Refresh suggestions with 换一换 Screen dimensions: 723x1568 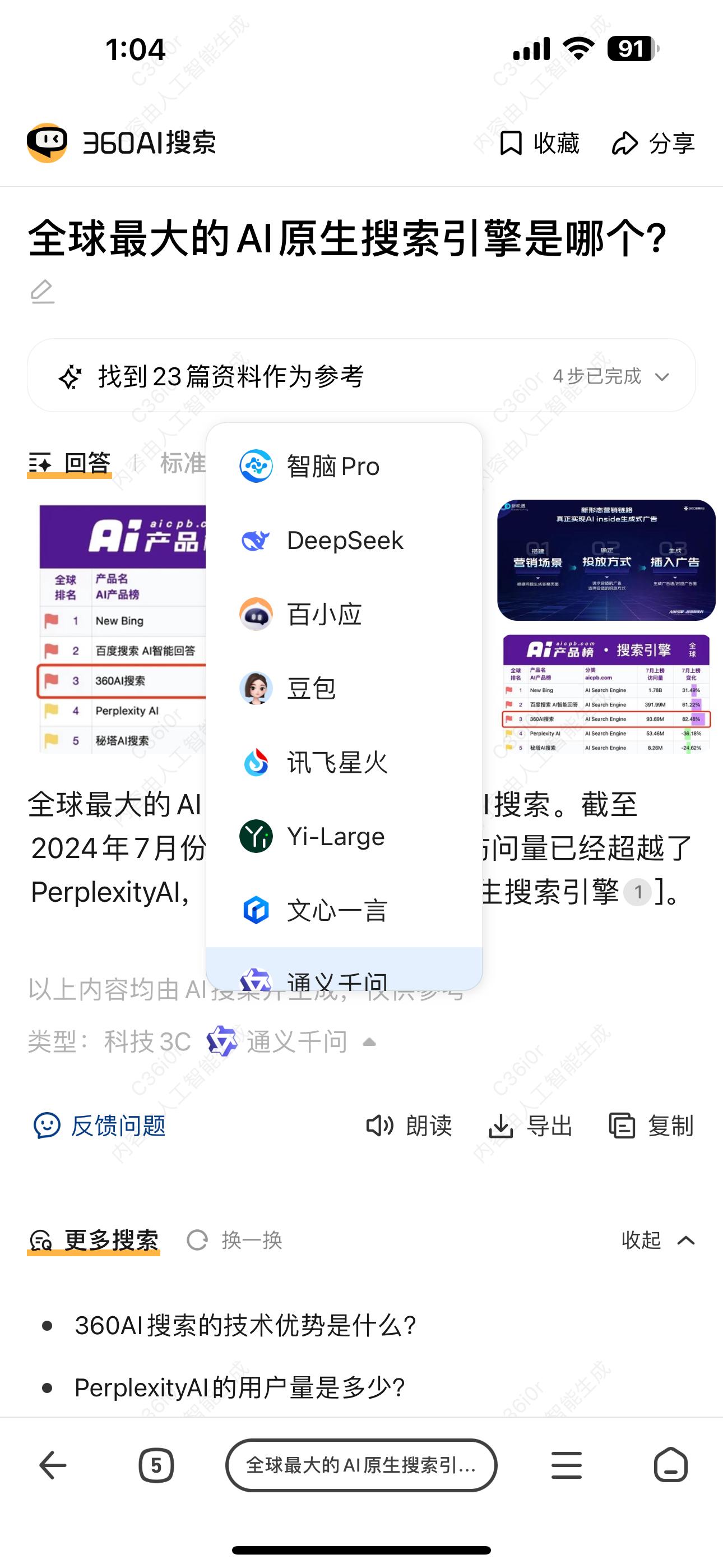pos(234,1240)
